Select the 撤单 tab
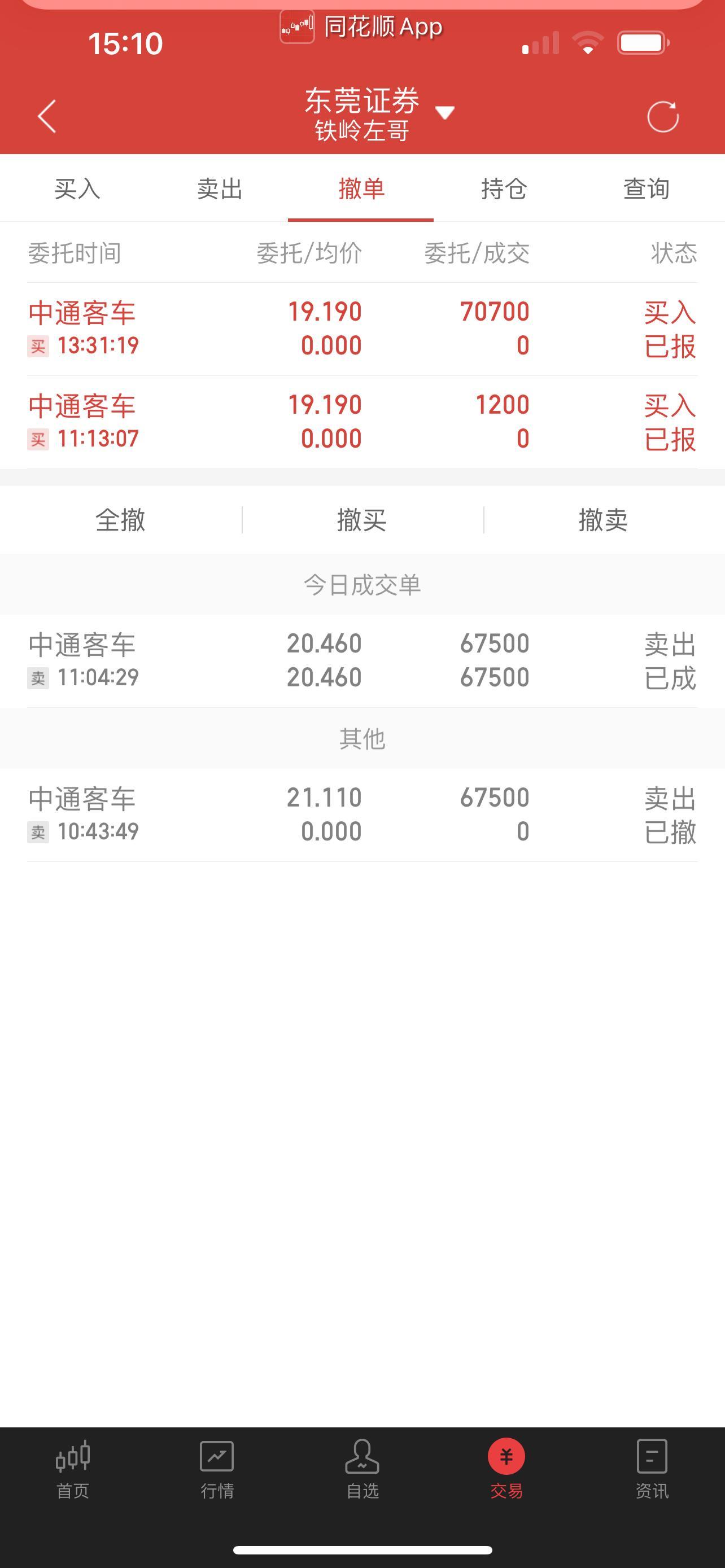The width and height of the screenshot is (725, 1568). 361,189
